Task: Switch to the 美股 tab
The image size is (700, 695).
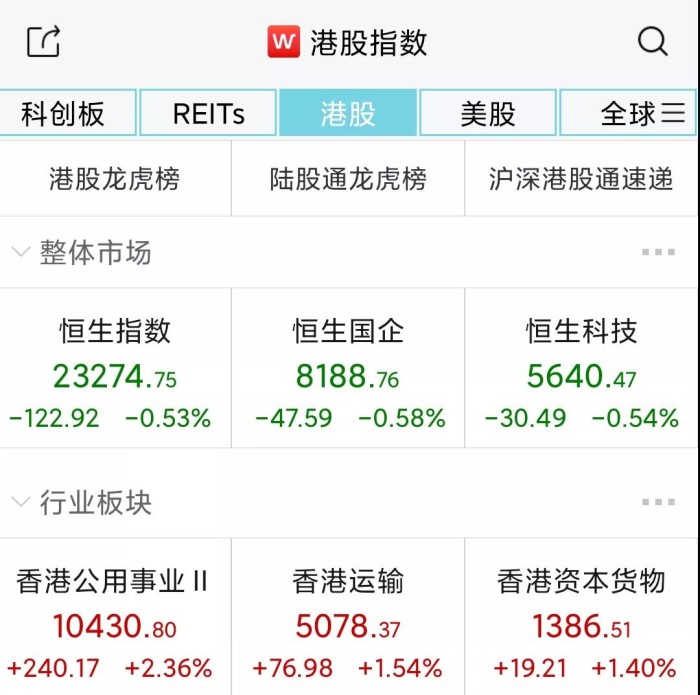Action: pos(488,114)
